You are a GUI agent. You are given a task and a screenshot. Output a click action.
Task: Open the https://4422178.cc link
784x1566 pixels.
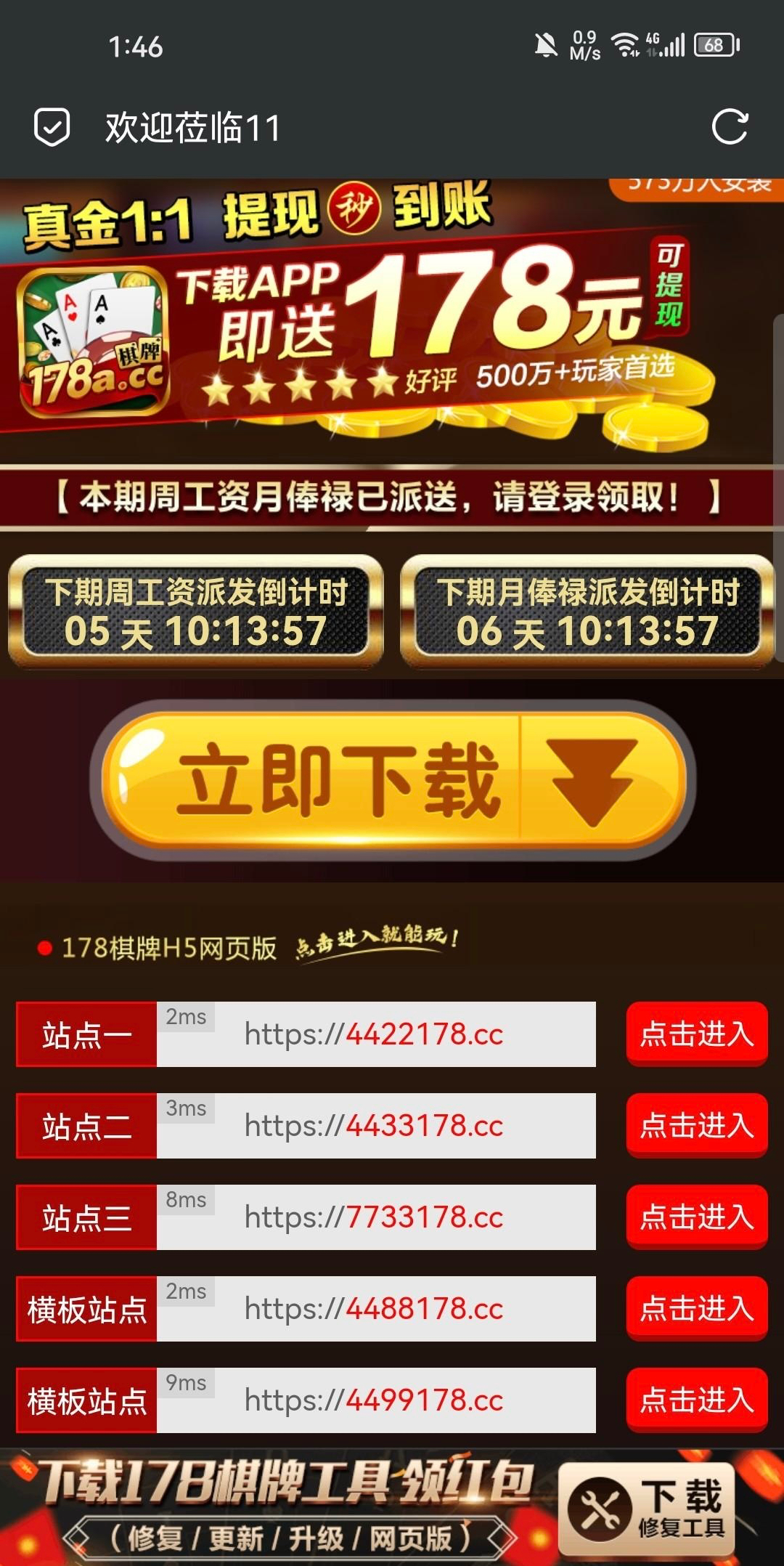374,1034
